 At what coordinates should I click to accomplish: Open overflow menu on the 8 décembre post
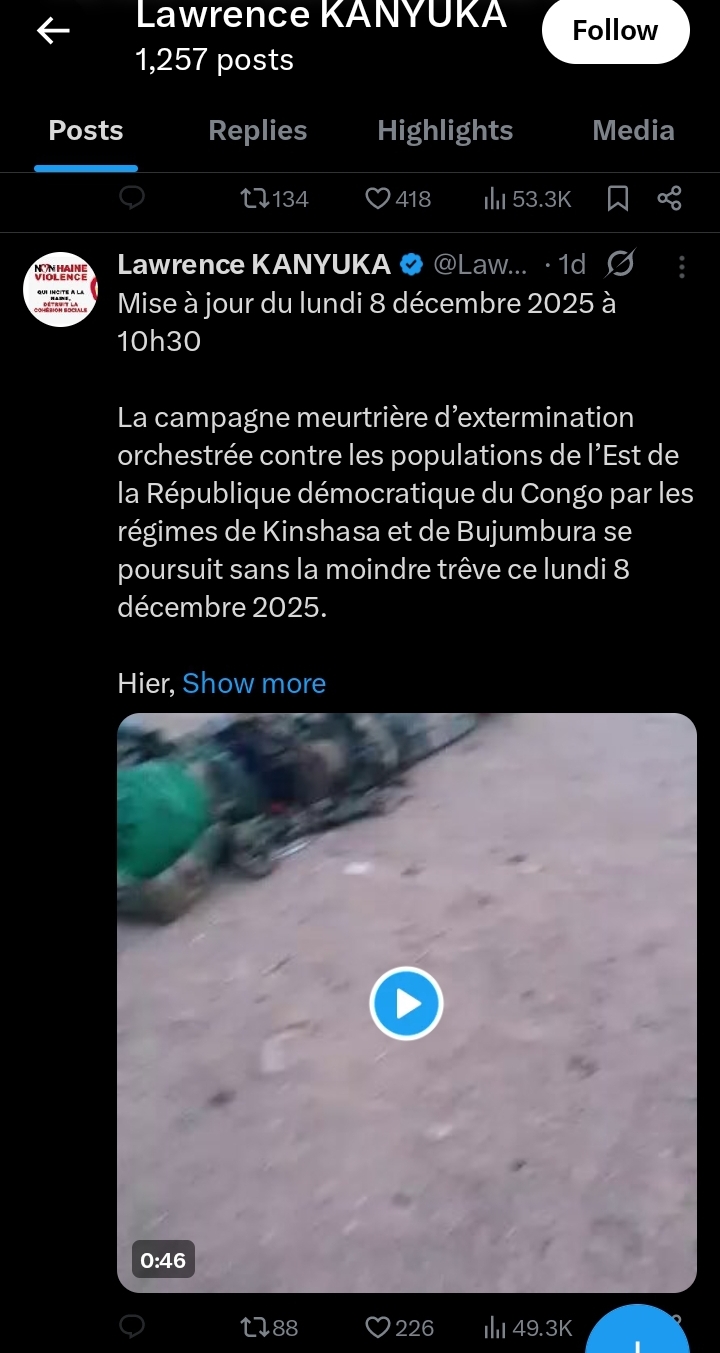[x=682, y=266]
